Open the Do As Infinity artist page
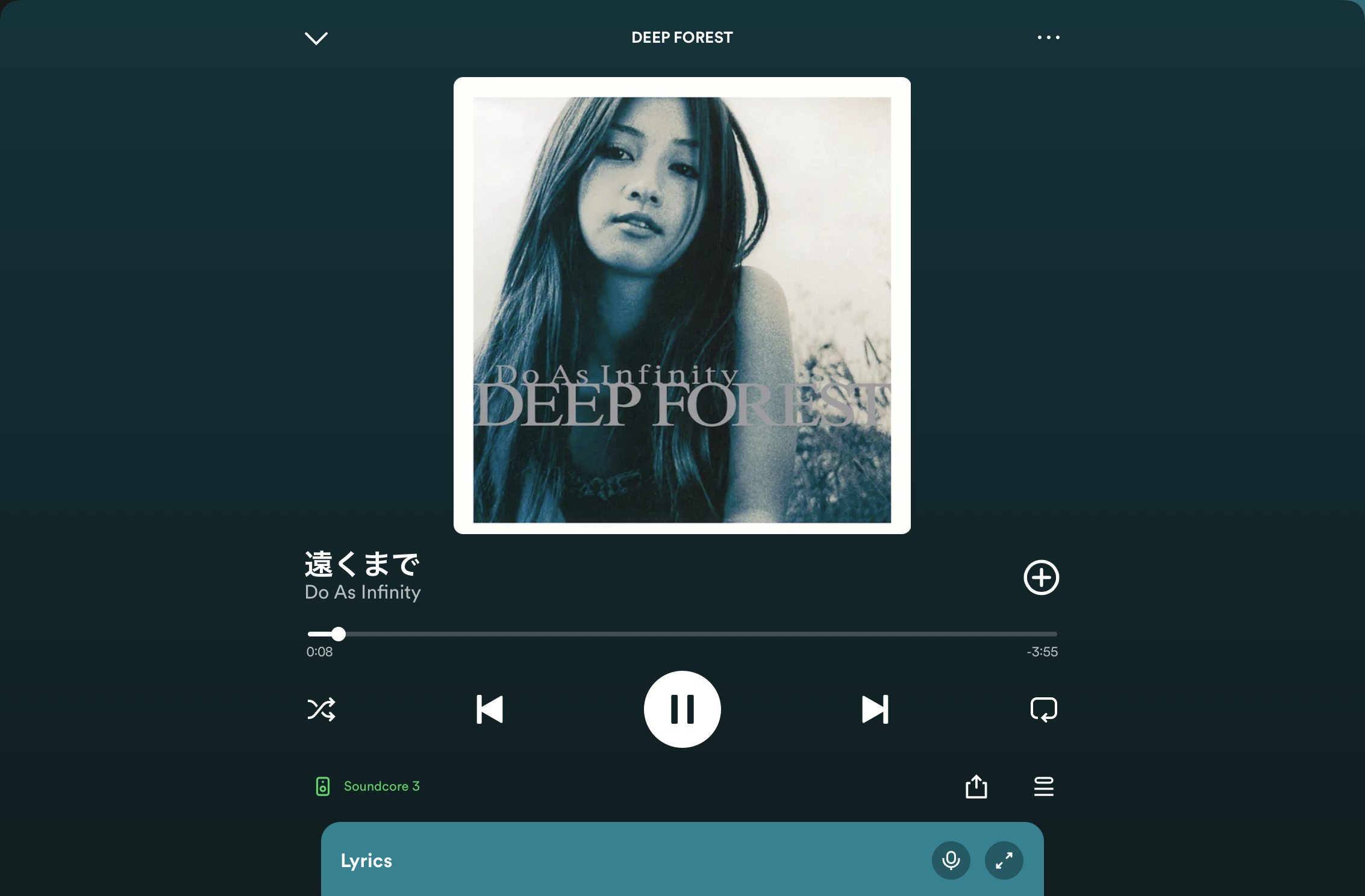The image size is (1365, 896). [x=363, y=593]
